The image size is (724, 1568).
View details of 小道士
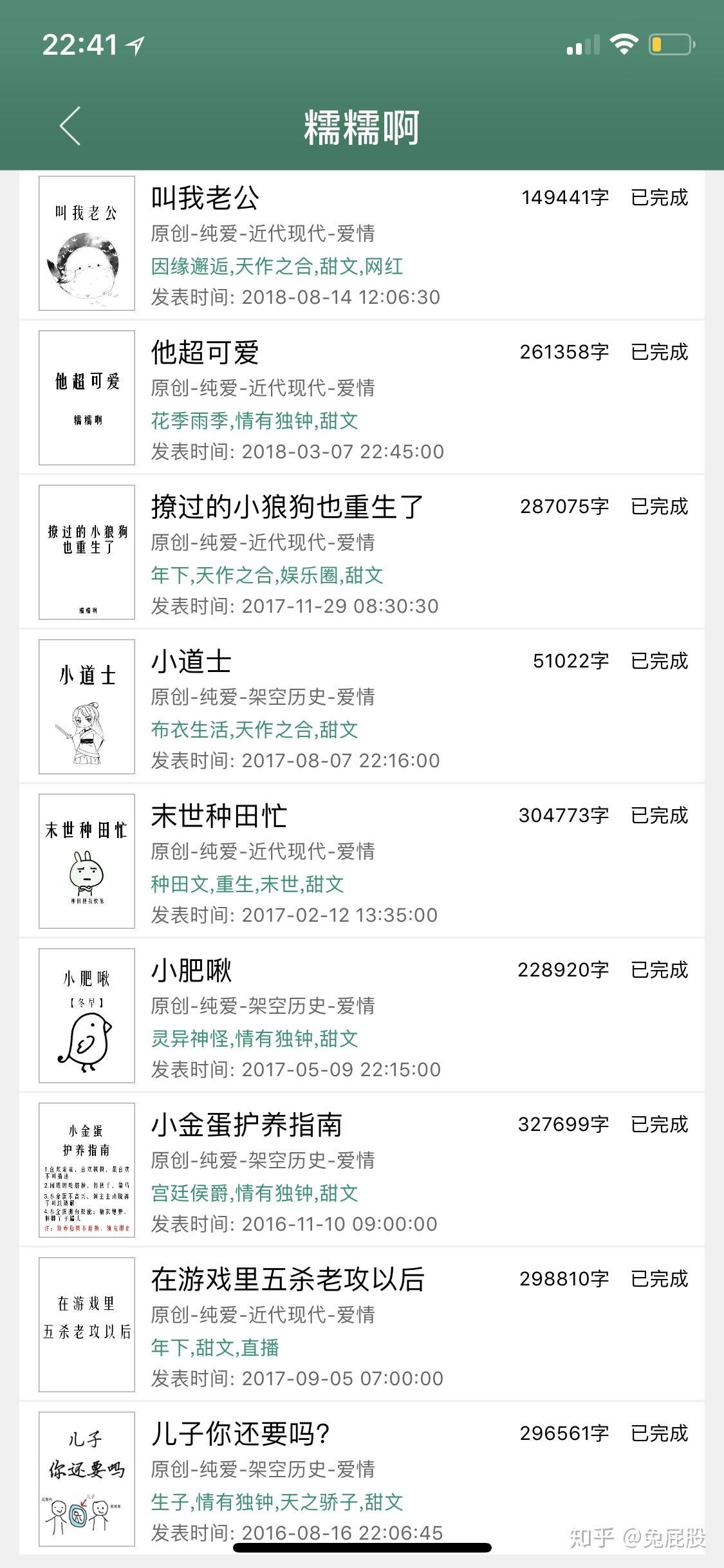(191, 662)
